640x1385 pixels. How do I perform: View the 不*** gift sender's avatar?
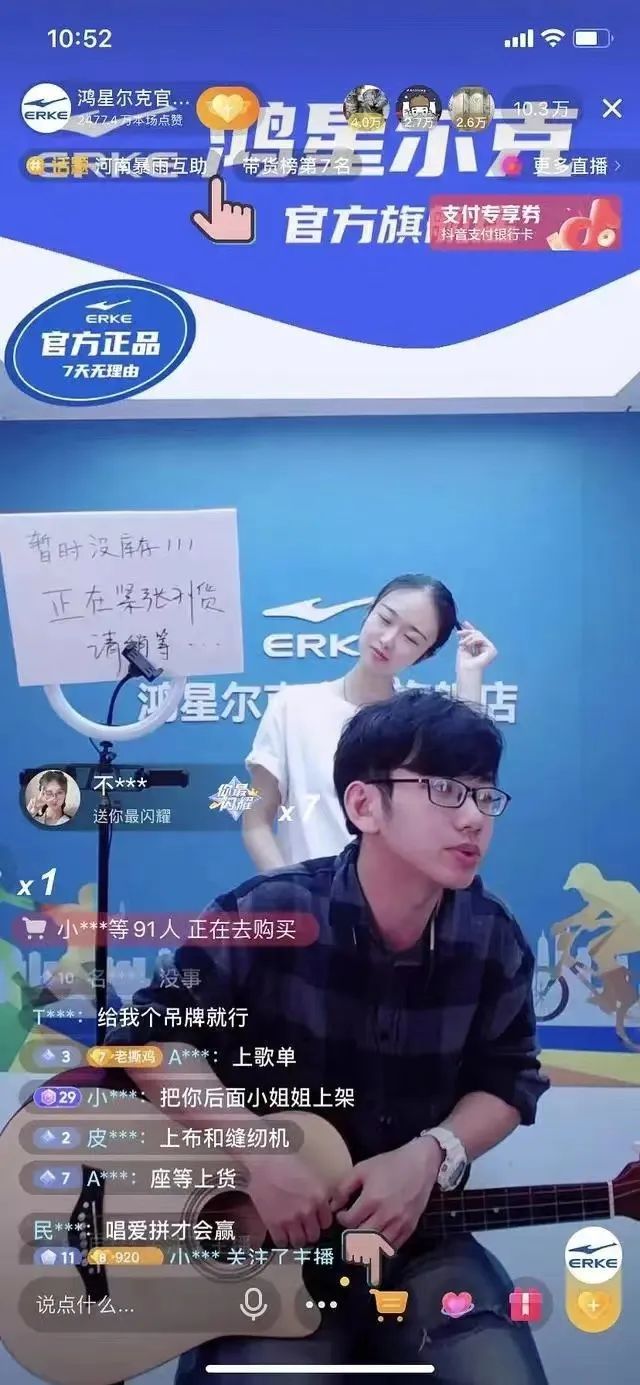coord(52,797)
